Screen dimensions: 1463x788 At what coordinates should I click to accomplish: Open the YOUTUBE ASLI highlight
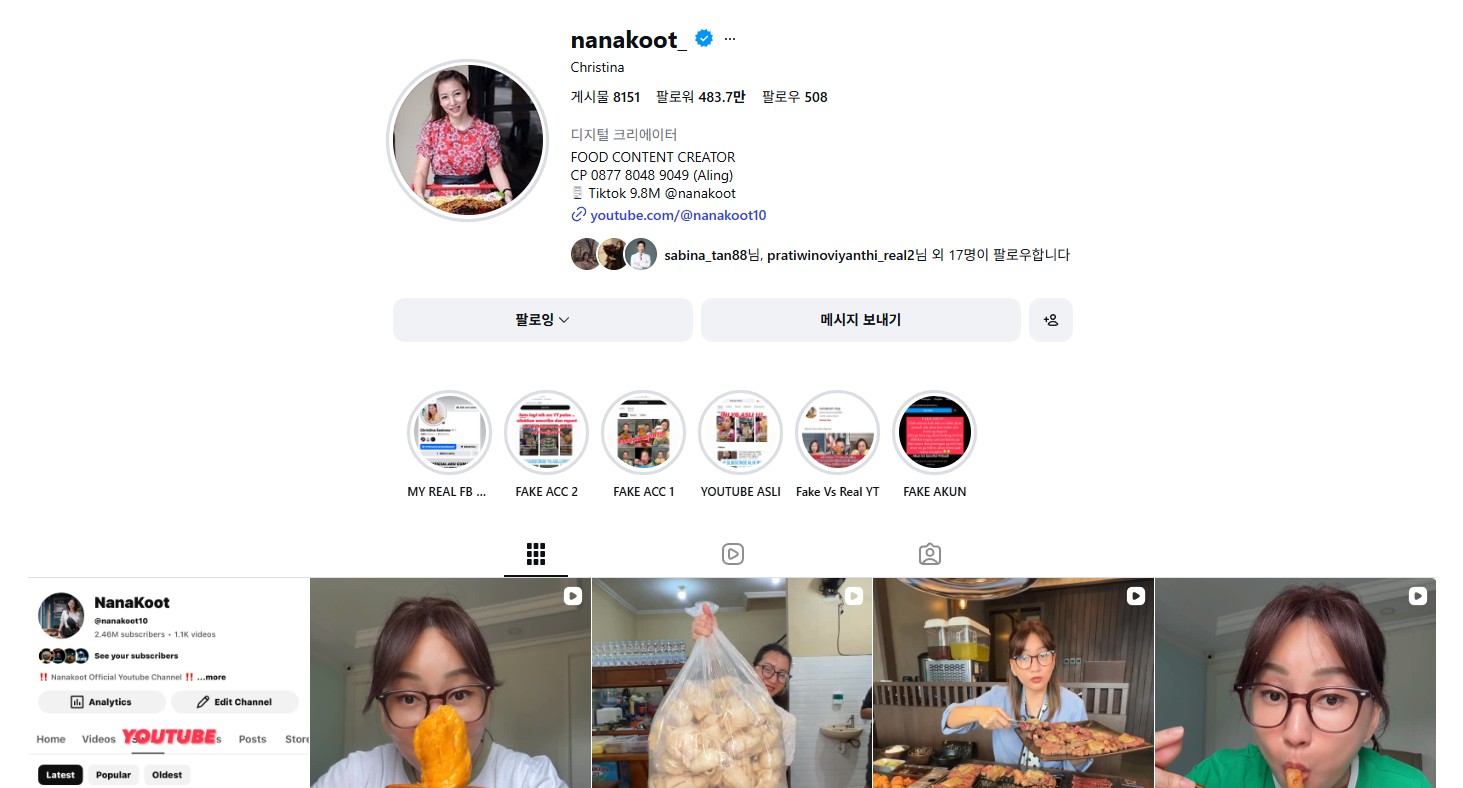pos(740,433)
